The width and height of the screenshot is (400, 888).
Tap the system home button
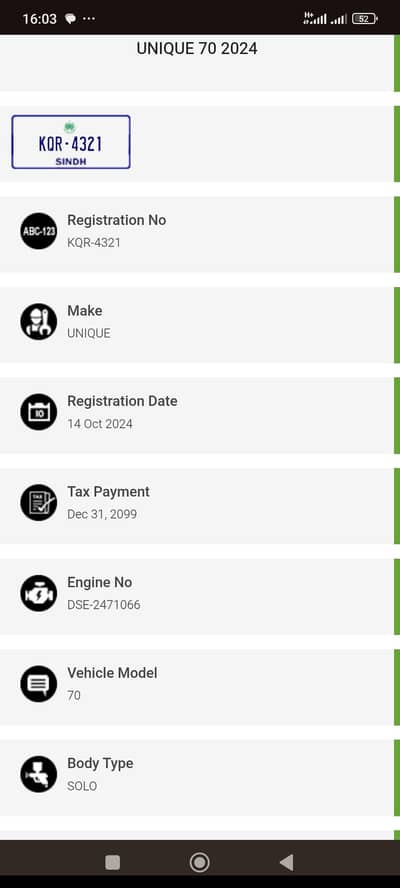199,863
